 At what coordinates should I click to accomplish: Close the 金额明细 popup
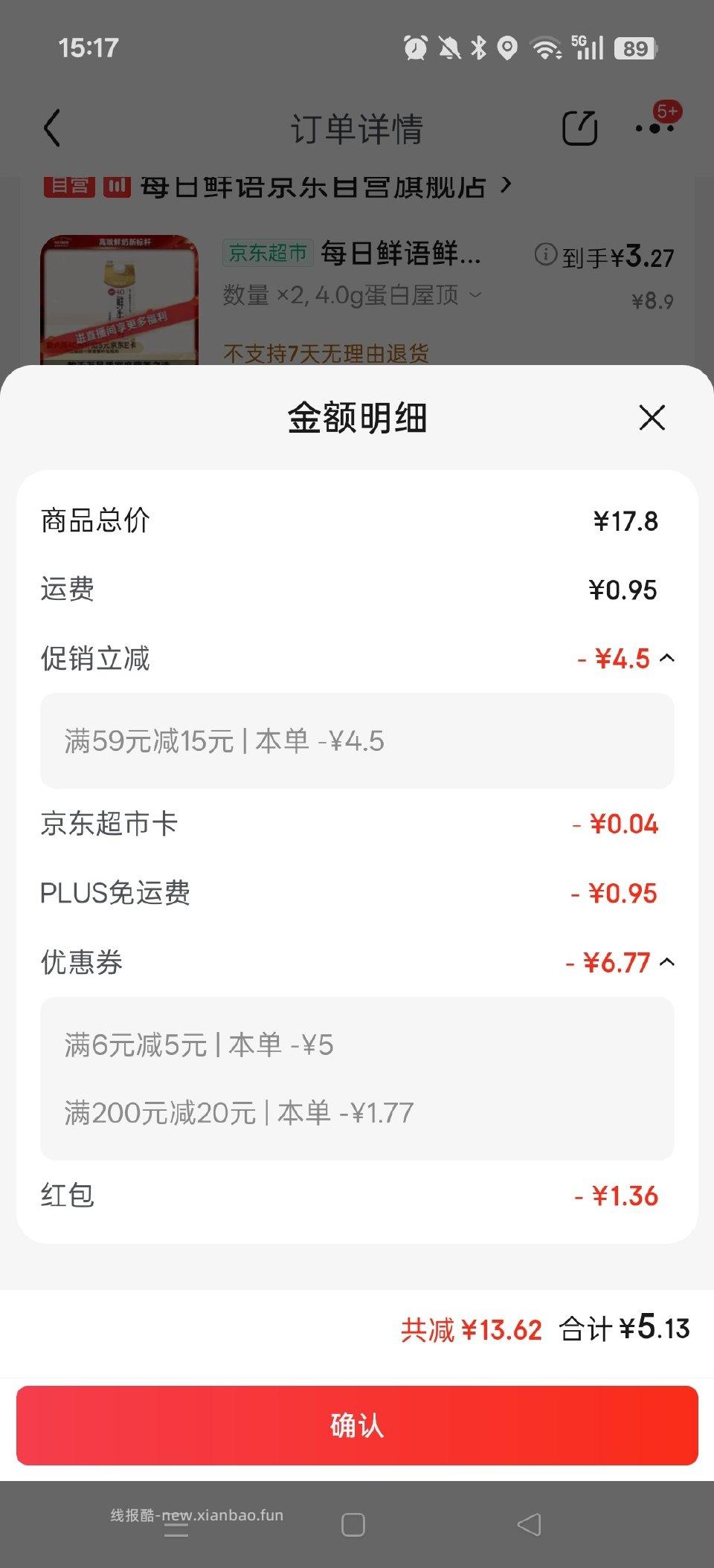tap(652, 418)
